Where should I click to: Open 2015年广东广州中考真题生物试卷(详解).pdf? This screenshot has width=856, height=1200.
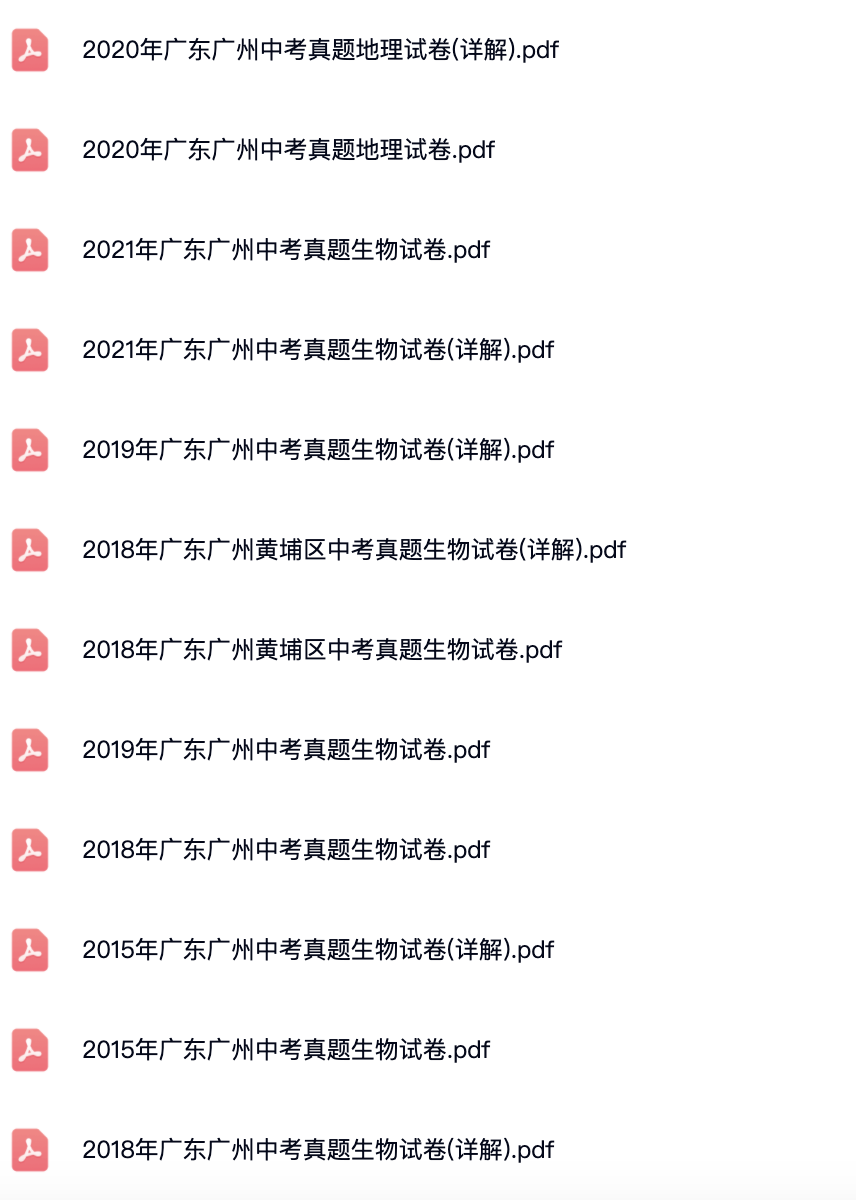(x=318, y=950)
